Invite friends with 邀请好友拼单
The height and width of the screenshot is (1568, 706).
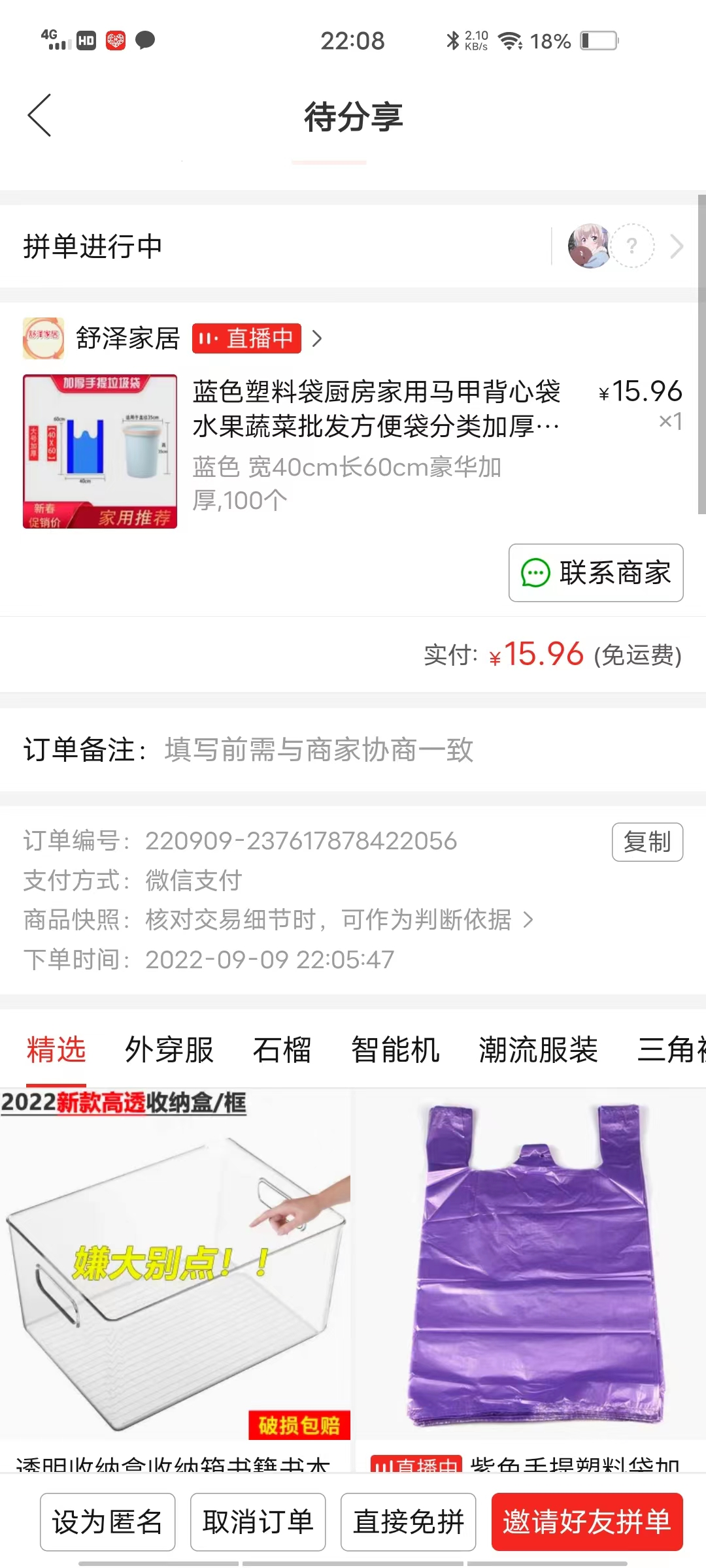click(x=587, y=1522)
